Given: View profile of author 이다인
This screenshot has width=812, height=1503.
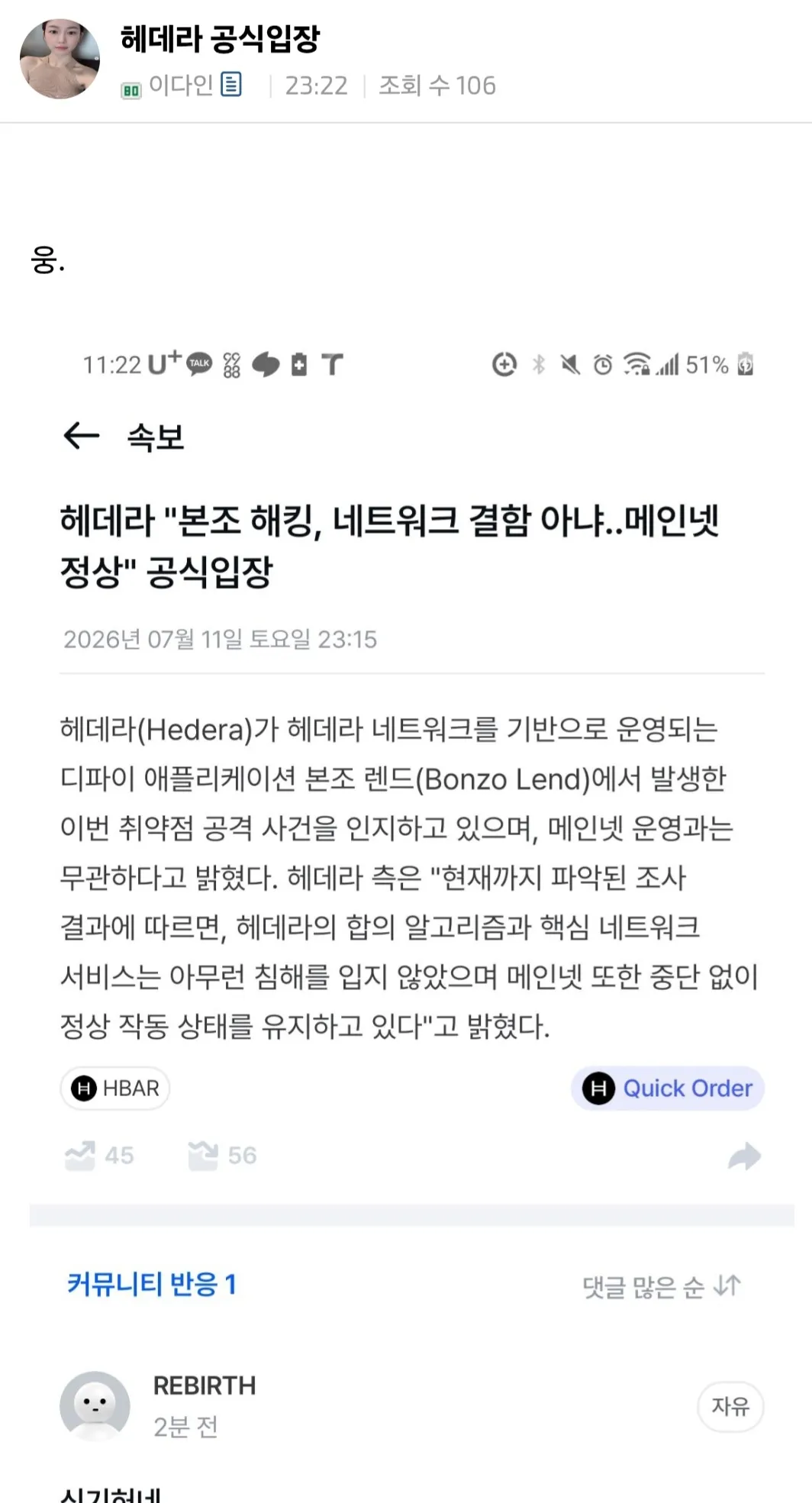Looking at the screenshot, I should coord(181,85).
